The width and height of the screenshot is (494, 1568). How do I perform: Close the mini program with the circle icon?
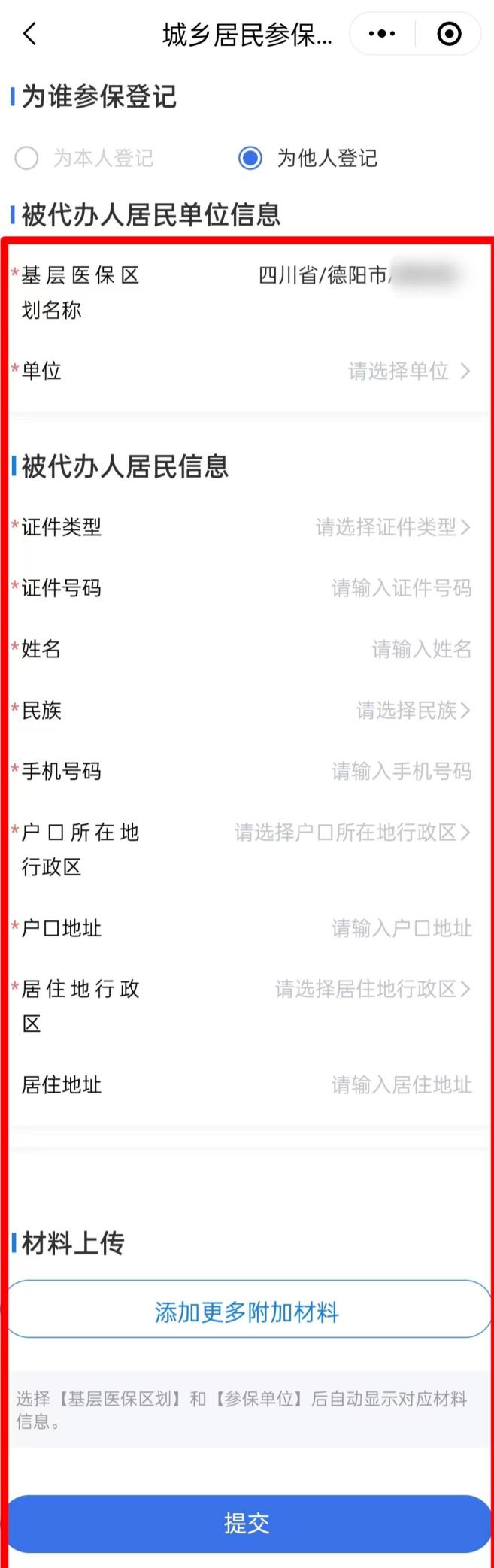point(449,34)
